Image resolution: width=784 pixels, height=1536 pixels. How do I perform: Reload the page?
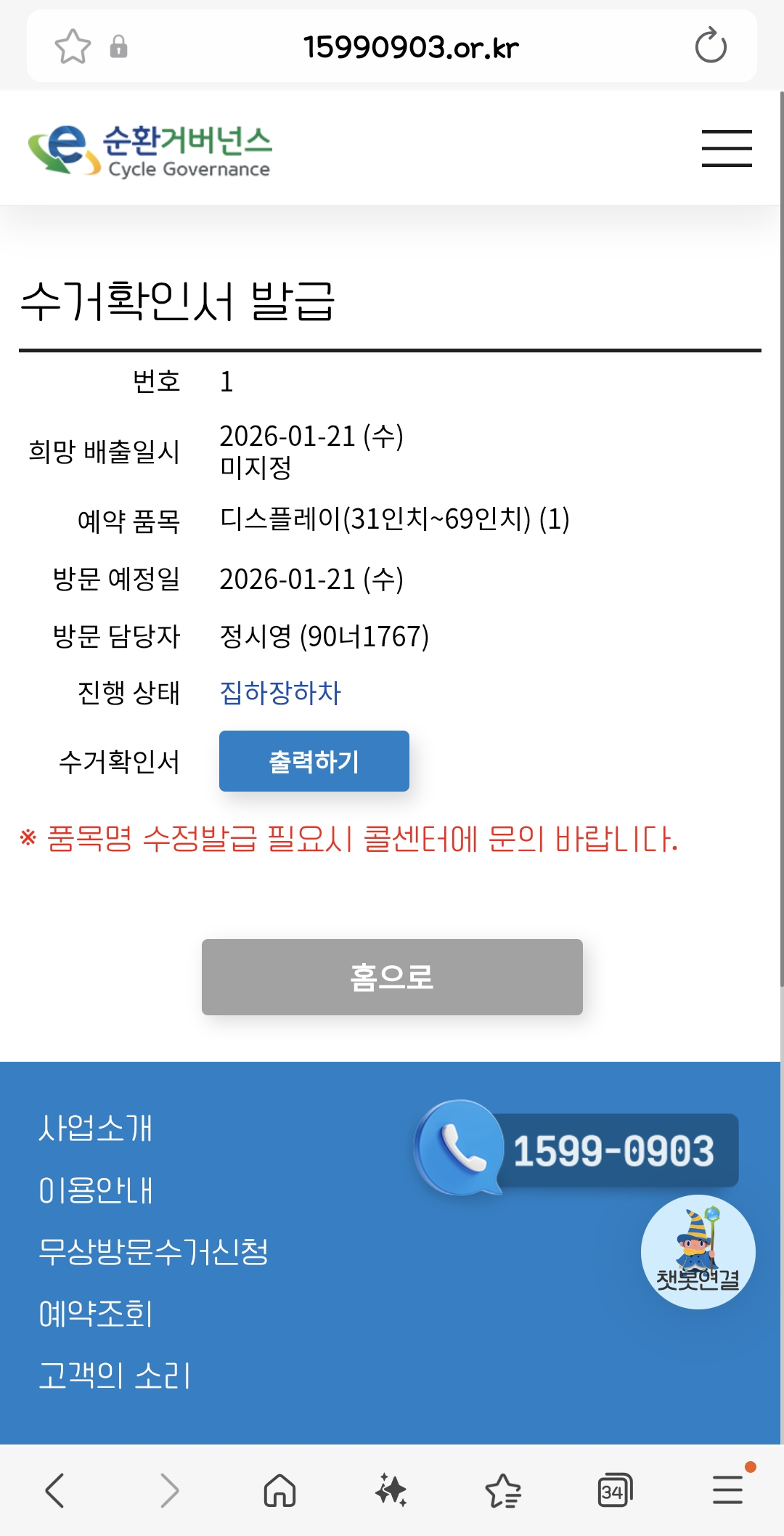click(710, 46)
